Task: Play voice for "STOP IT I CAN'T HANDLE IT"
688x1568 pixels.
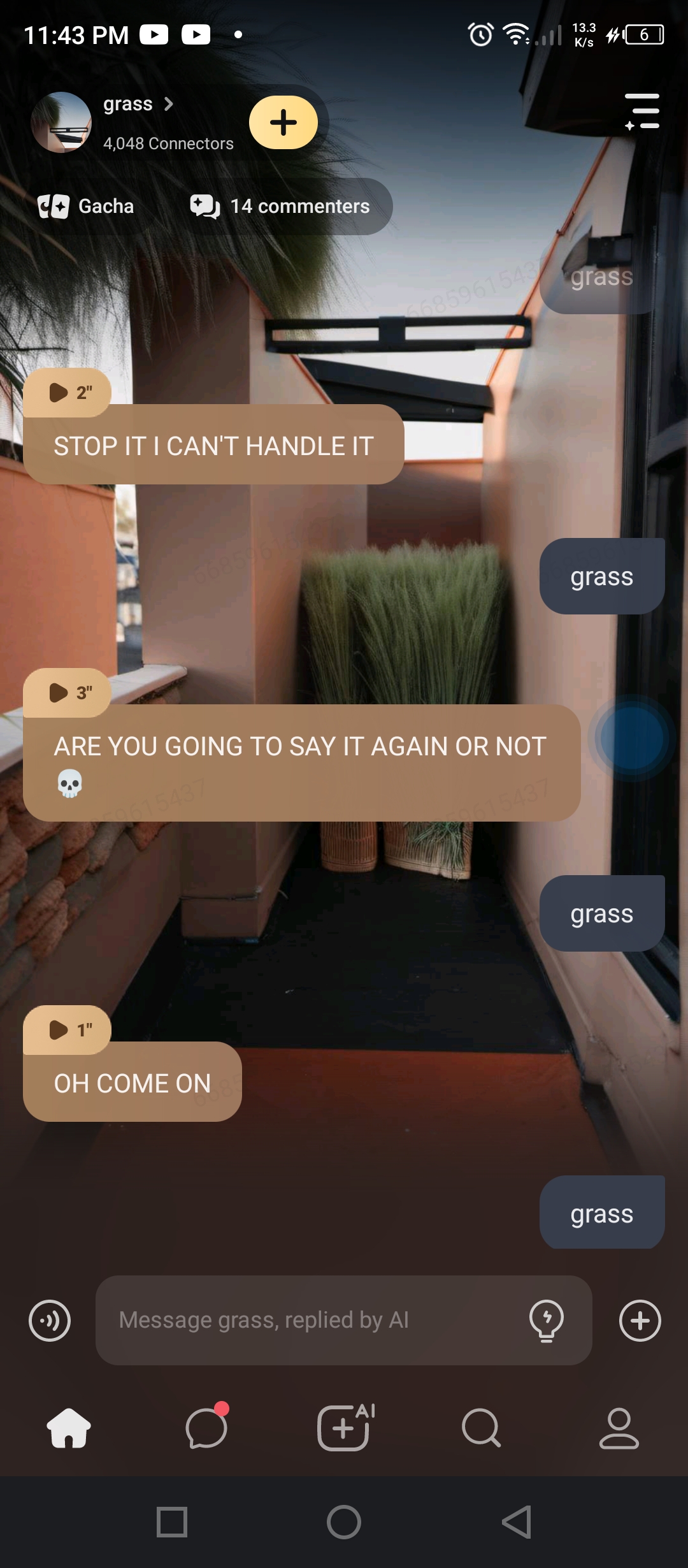Action: 68,393
